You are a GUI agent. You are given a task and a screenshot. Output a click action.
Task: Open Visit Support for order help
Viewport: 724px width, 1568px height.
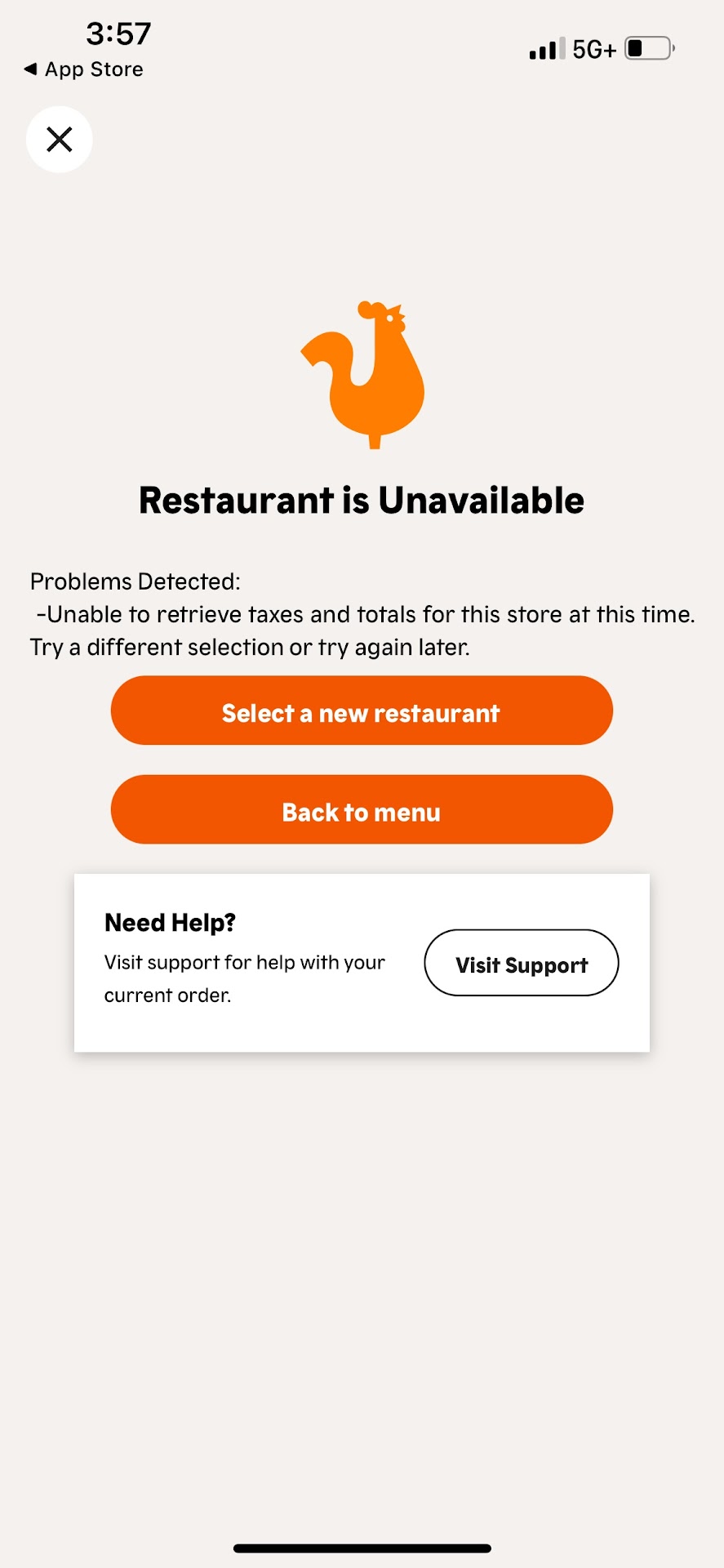521,964
